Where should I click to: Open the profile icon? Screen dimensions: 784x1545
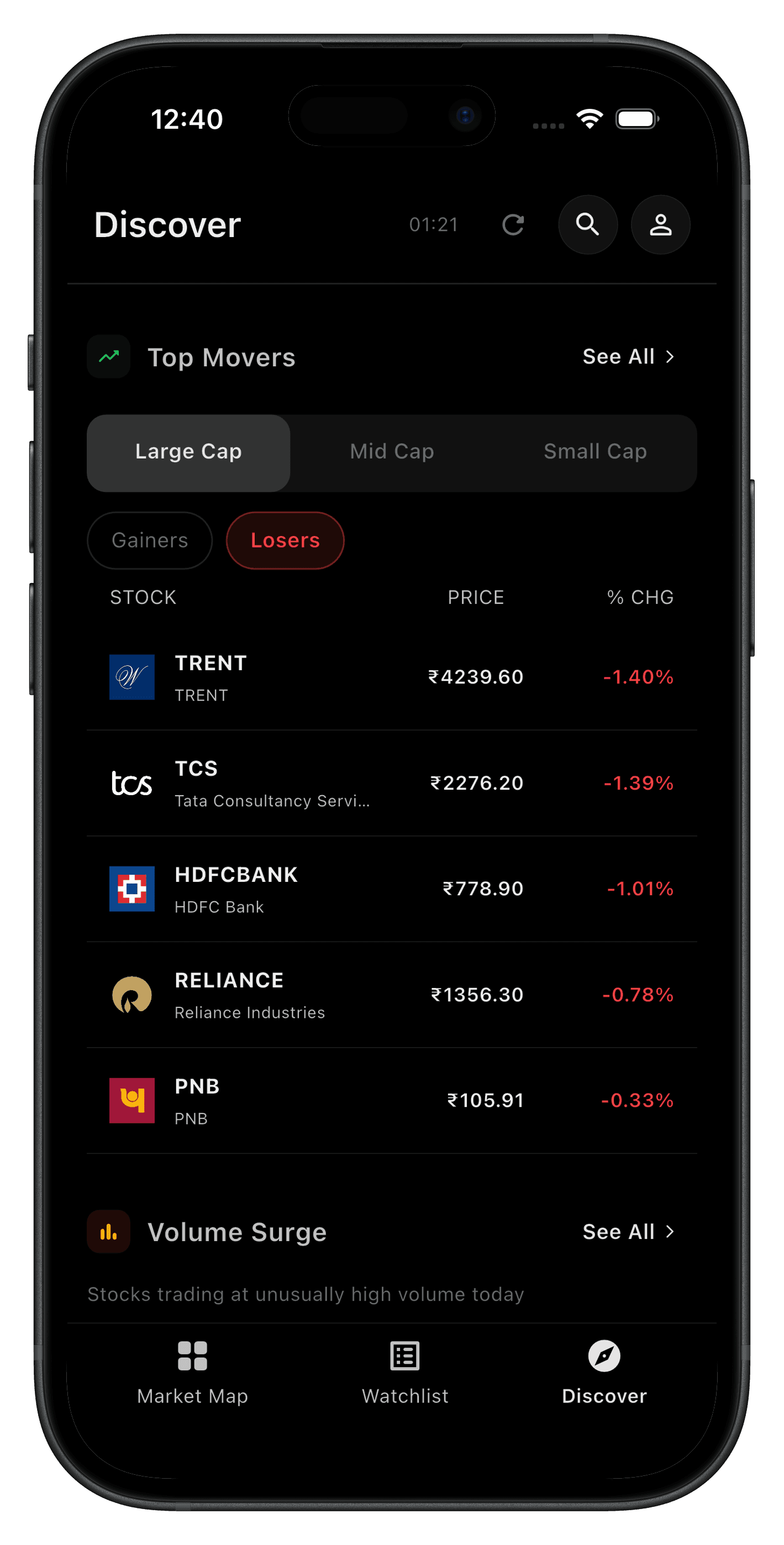[660, 225]
